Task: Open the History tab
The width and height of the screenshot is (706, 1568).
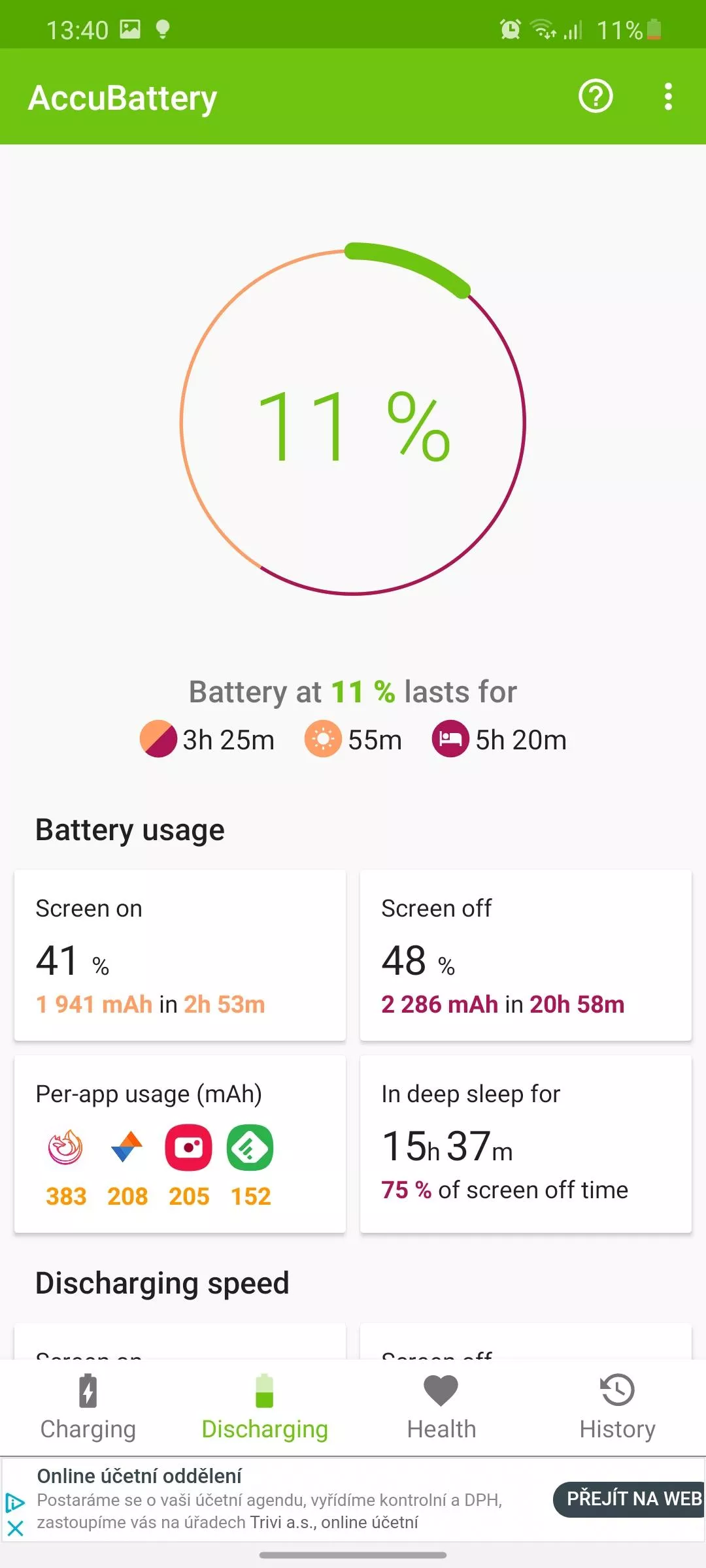Action: pos(618,1407)
